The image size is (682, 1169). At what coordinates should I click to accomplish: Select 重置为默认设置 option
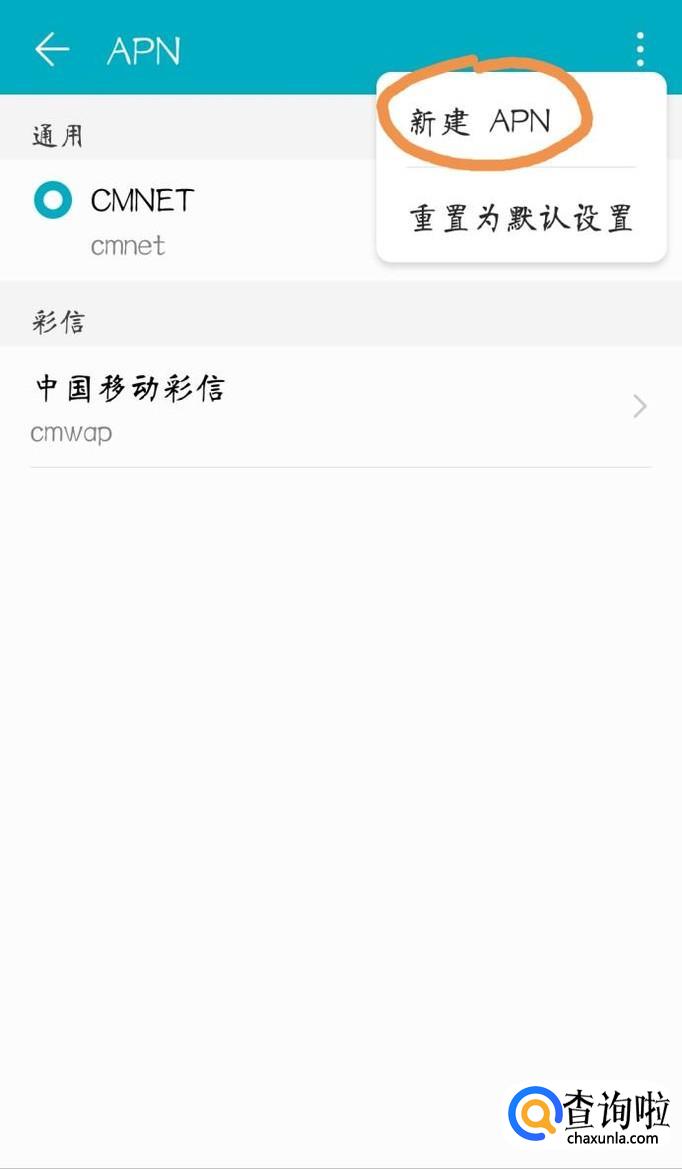point(521,219)
